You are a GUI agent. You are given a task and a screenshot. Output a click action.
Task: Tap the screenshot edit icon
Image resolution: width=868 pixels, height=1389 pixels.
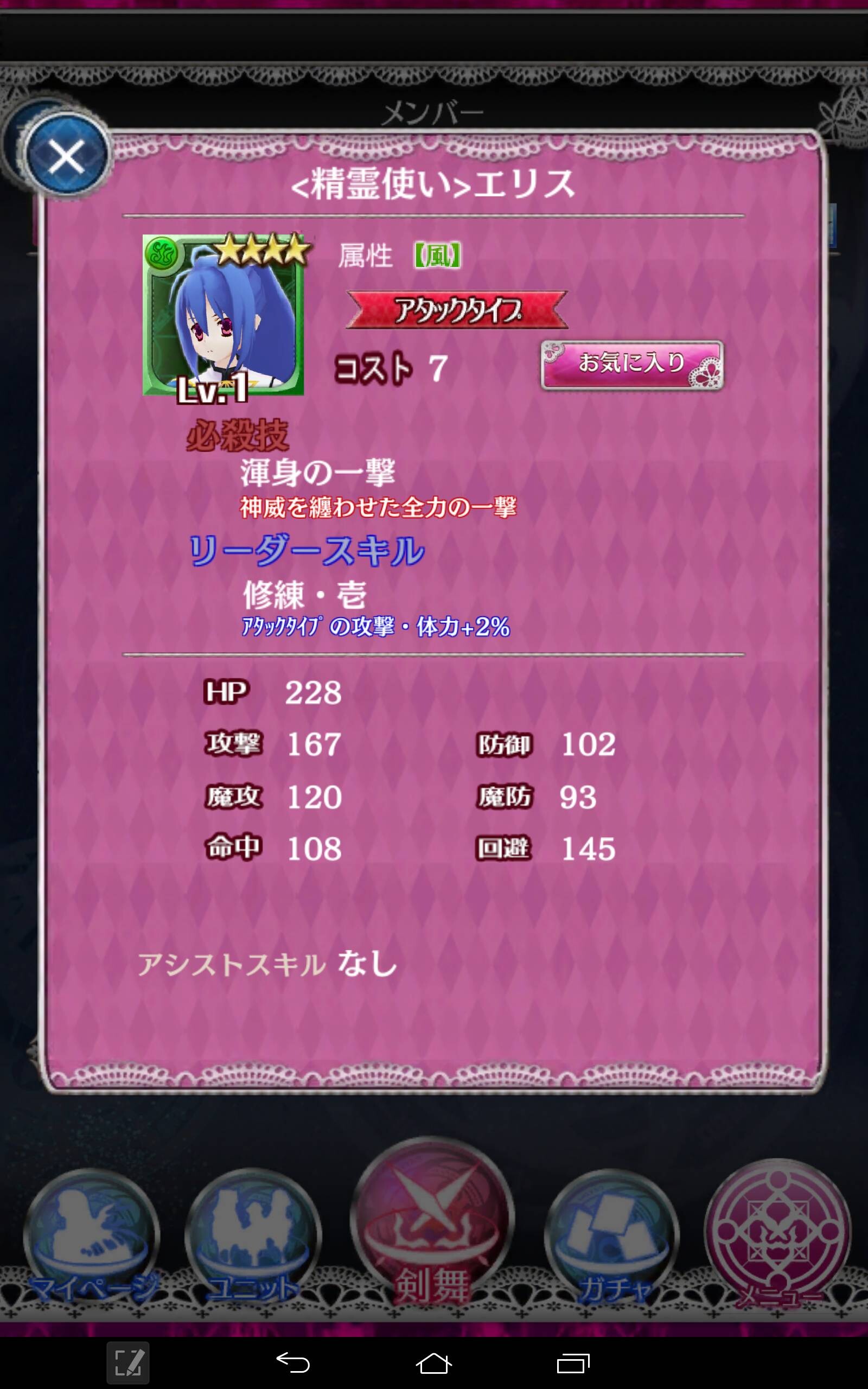click(128, 1363)
